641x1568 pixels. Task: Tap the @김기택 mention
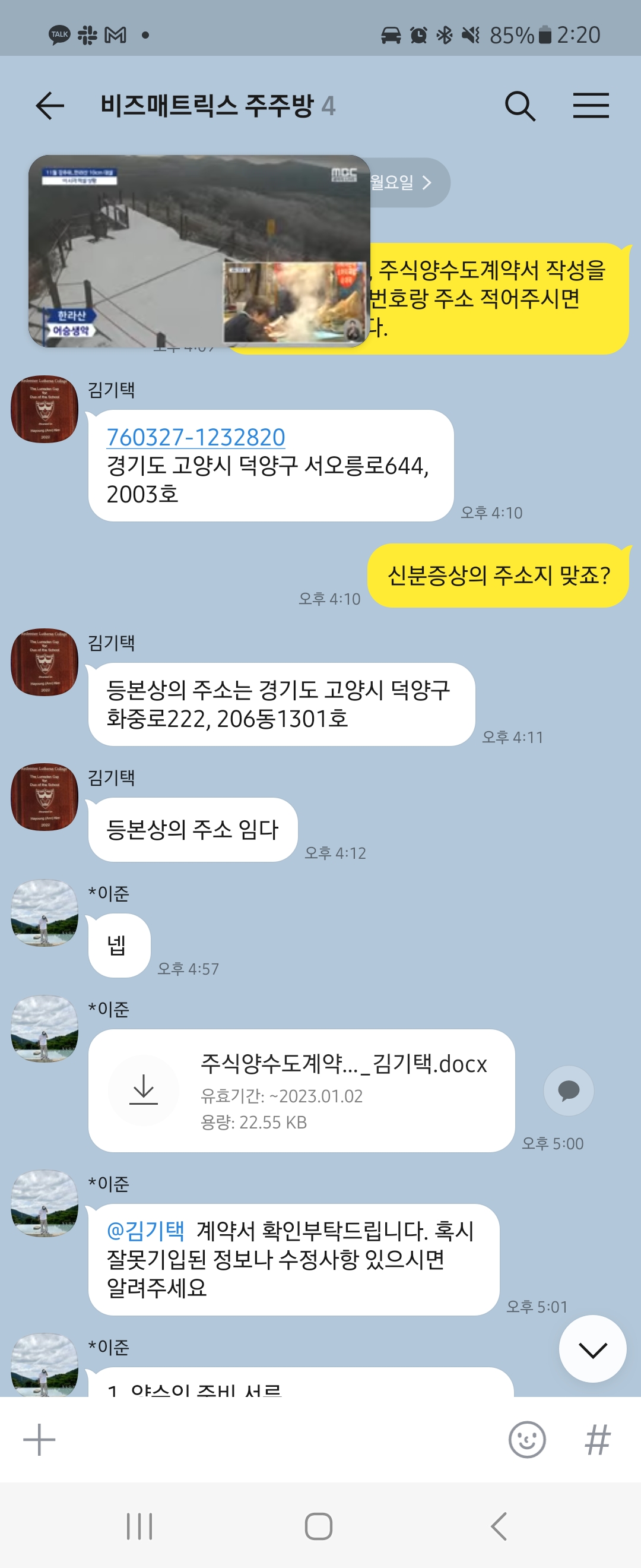coord(145,1230)
